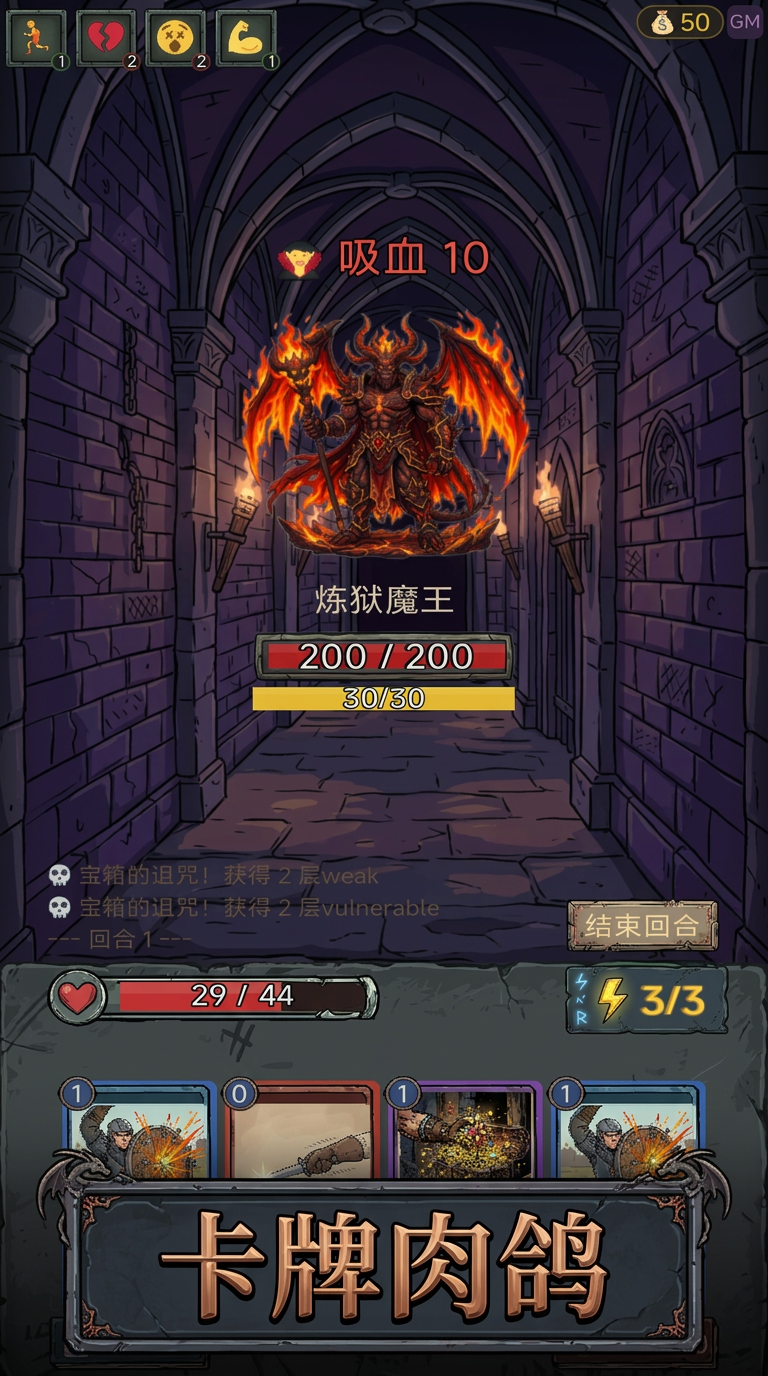
Task: Tap the 炼狱魔王 enemy to target it
Action: [x=384, y=440]
